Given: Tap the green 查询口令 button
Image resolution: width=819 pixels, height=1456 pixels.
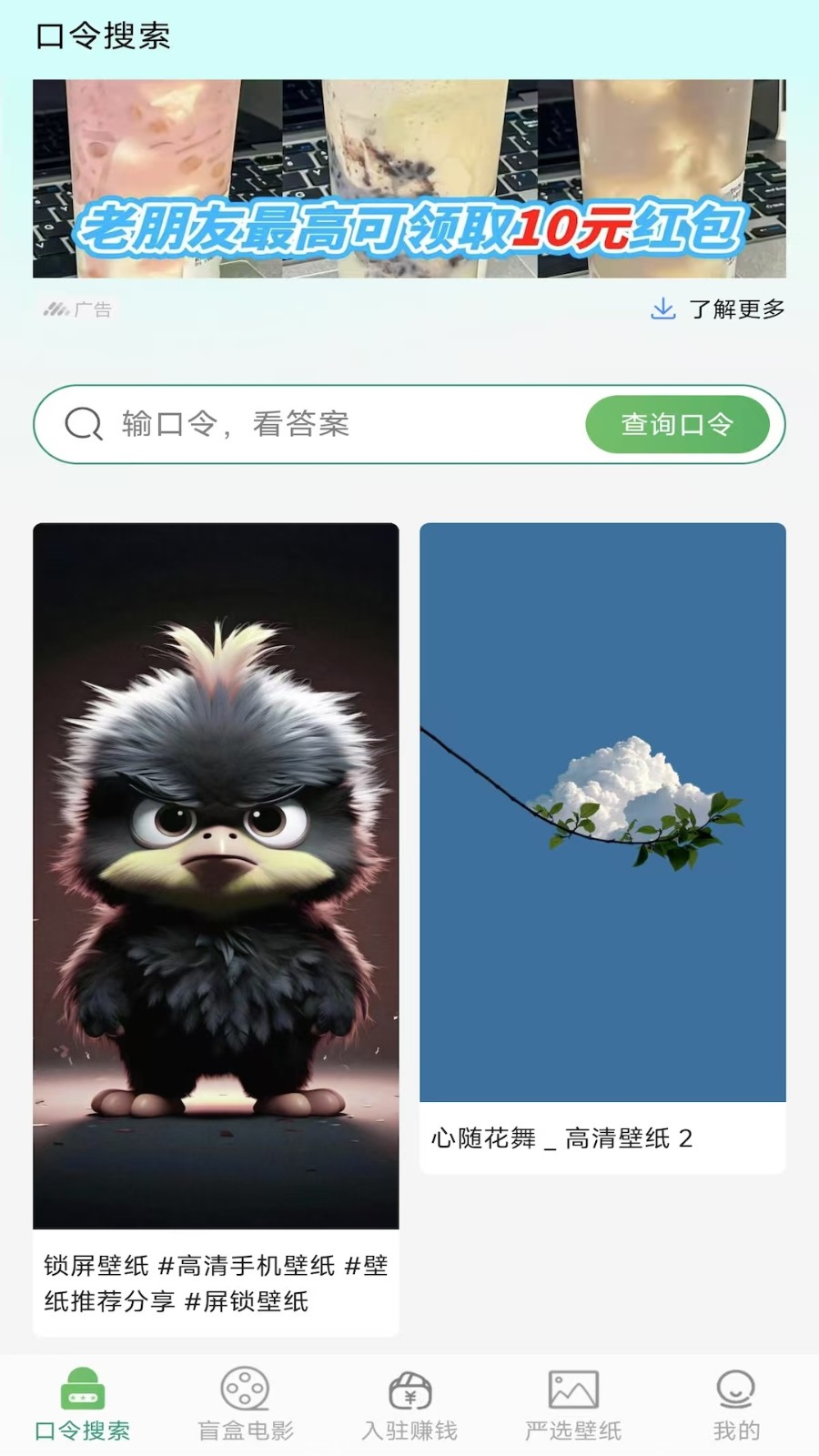Looking at the screenshot, I should pos(677,424).
